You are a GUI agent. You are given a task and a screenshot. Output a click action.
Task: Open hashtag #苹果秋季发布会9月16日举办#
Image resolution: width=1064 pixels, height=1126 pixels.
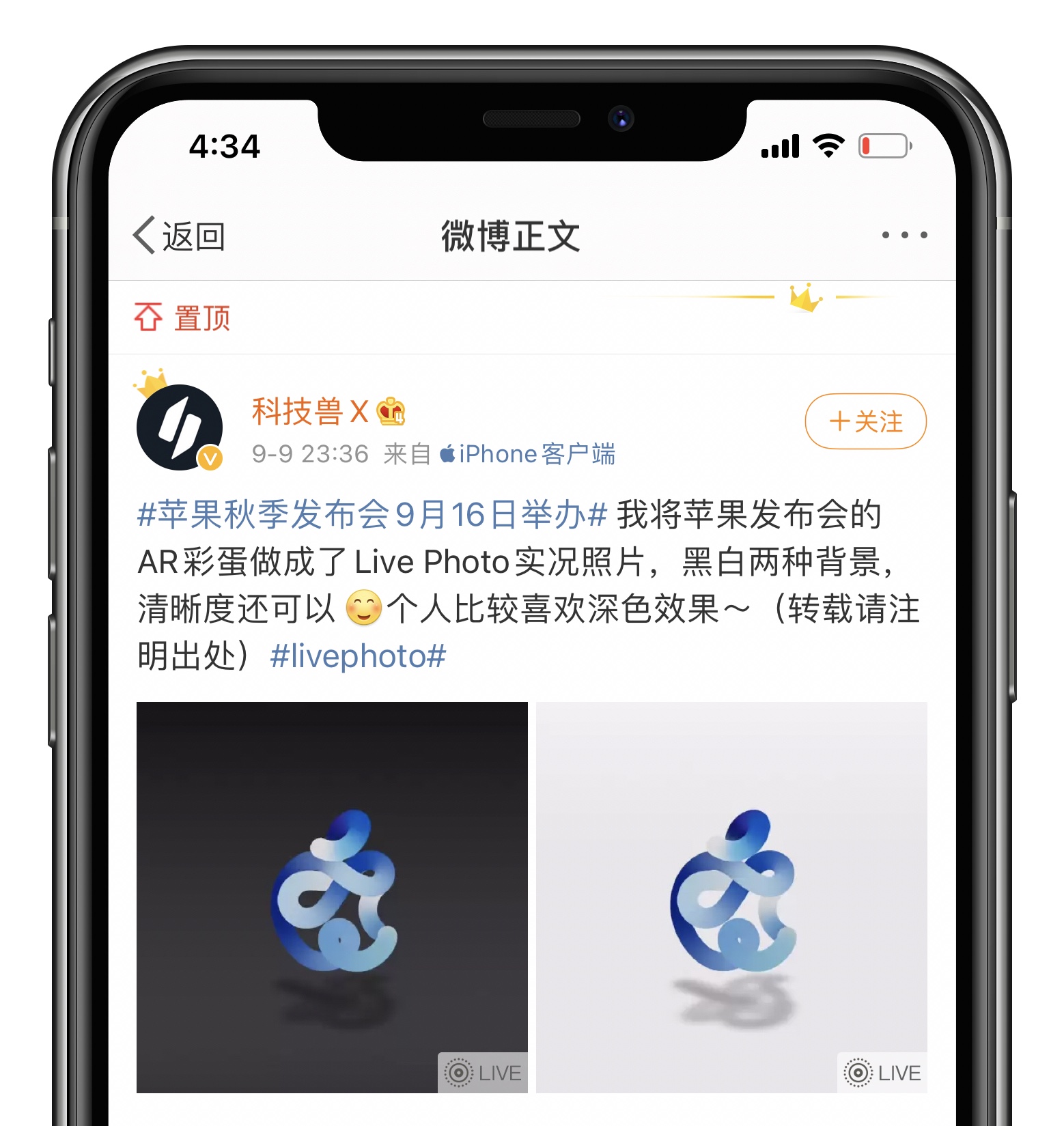pyautogui.click(x=372, y=515)
